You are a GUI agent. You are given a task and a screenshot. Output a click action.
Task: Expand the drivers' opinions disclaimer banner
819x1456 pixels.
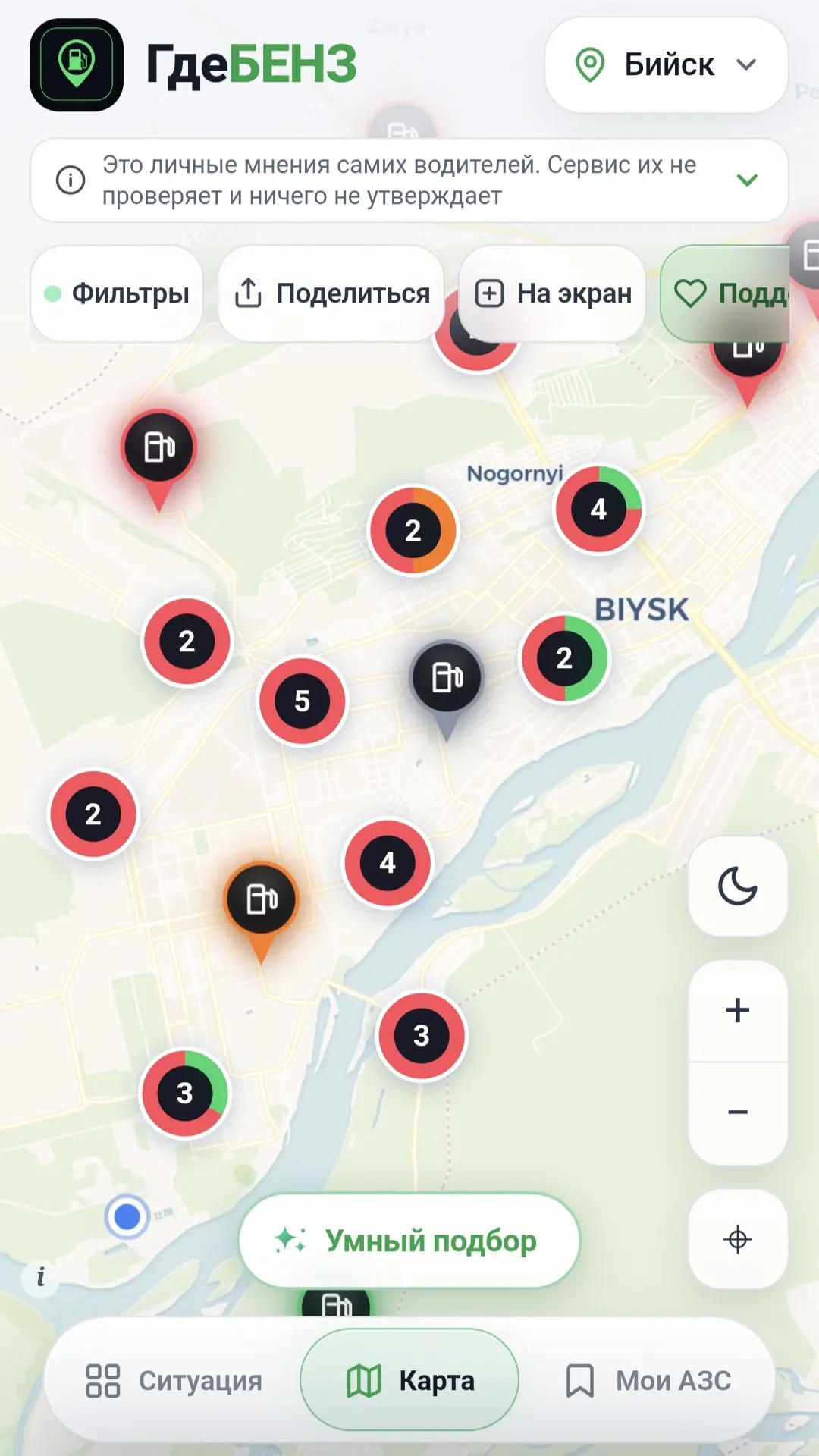click(x=747, y=180)
